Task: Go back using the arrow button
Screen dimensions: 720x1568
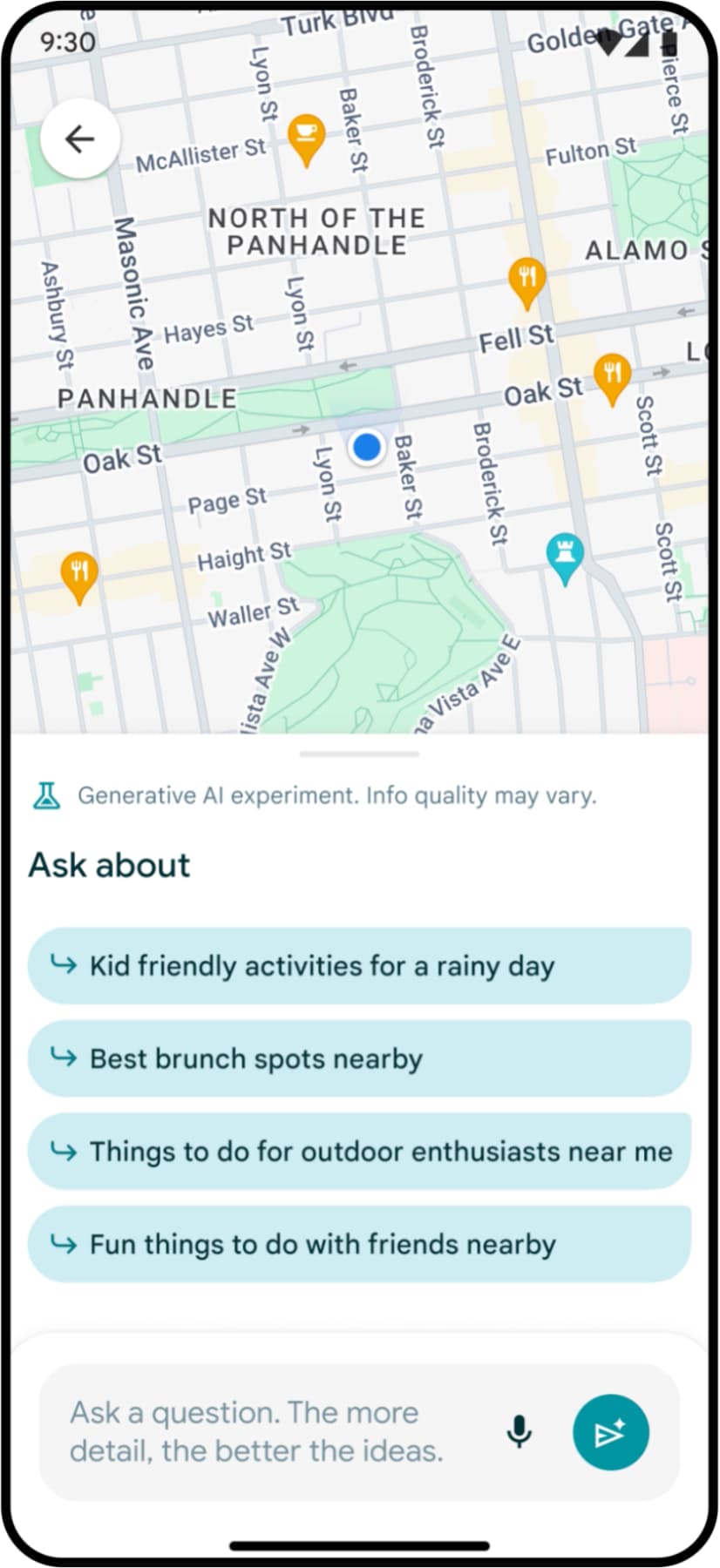Action: (x=79, y=139)
